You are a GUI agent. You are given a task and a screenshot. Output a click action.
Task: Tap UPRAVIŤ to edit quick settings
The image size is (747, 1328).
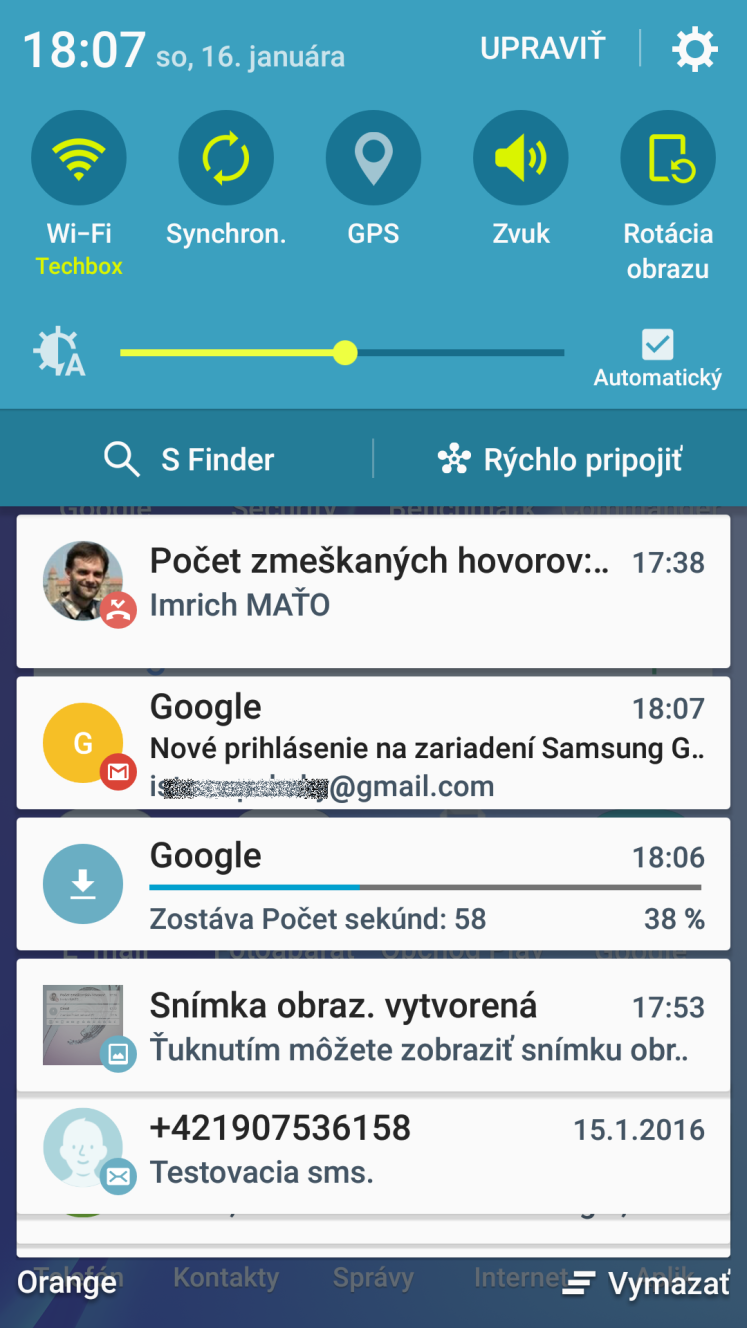(x=543, y=48)
